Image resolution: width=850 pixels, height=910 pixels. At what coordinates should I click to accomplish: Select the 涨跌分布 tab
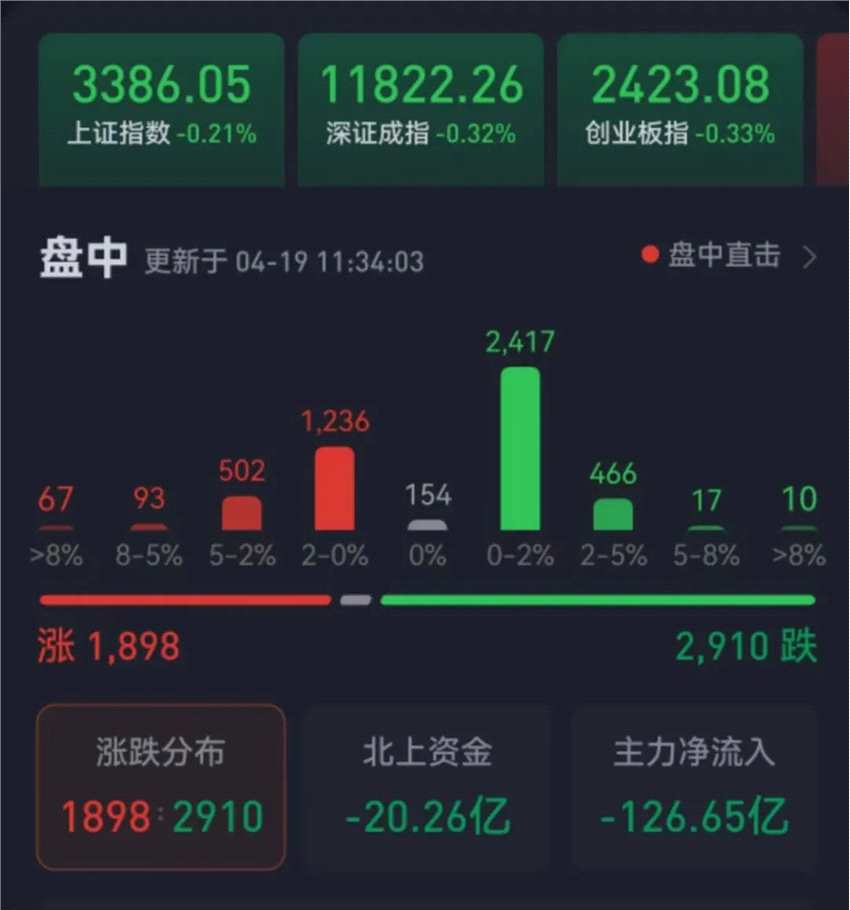click(x=161, y=787)
